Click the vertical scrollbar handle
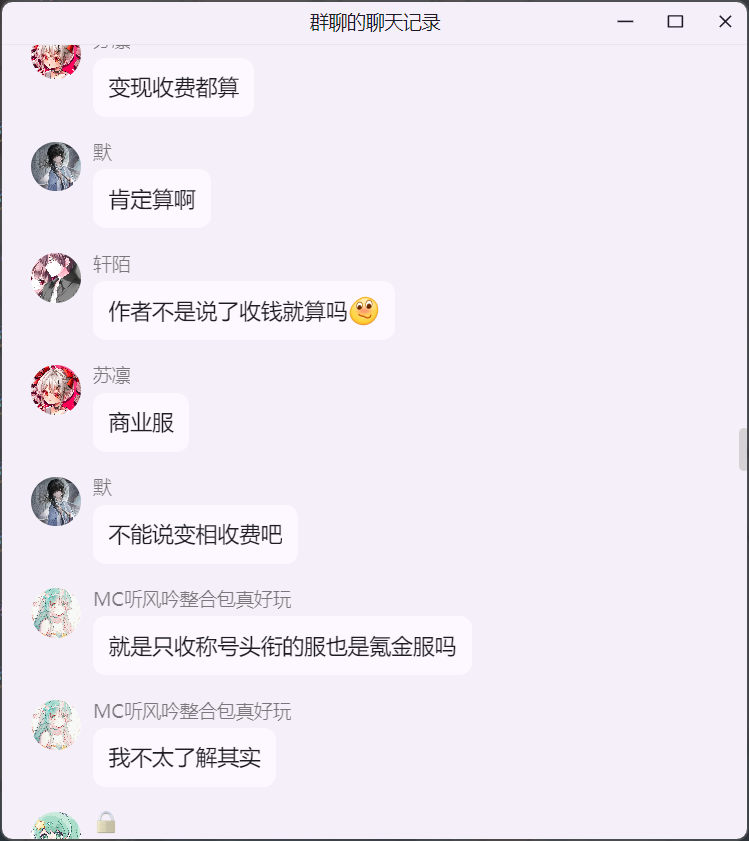Image resolution: width=749 pixels, height=841 pixels. (x=743, y=449)
